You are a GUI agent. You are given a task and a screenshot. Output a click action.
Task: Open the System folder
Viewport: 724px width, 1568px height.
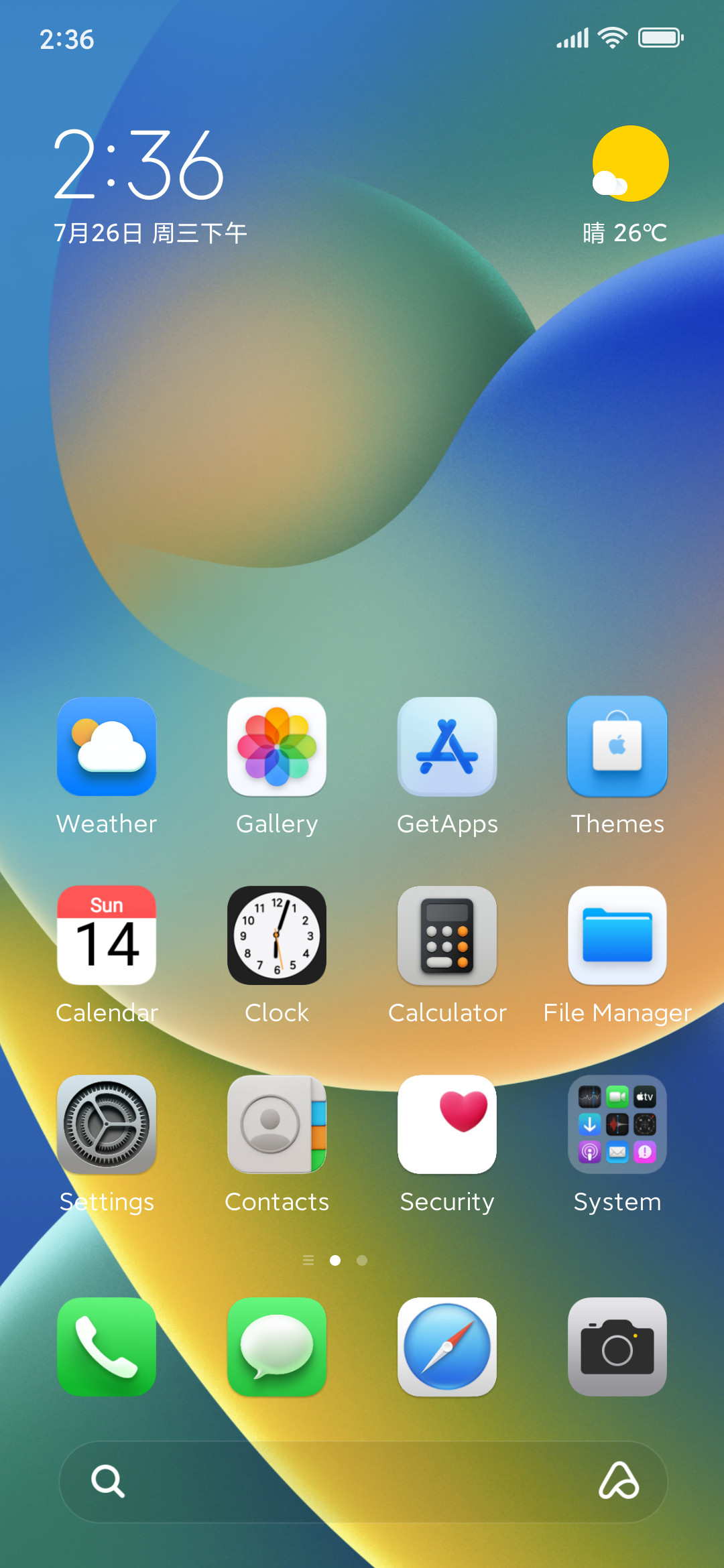617,1124
